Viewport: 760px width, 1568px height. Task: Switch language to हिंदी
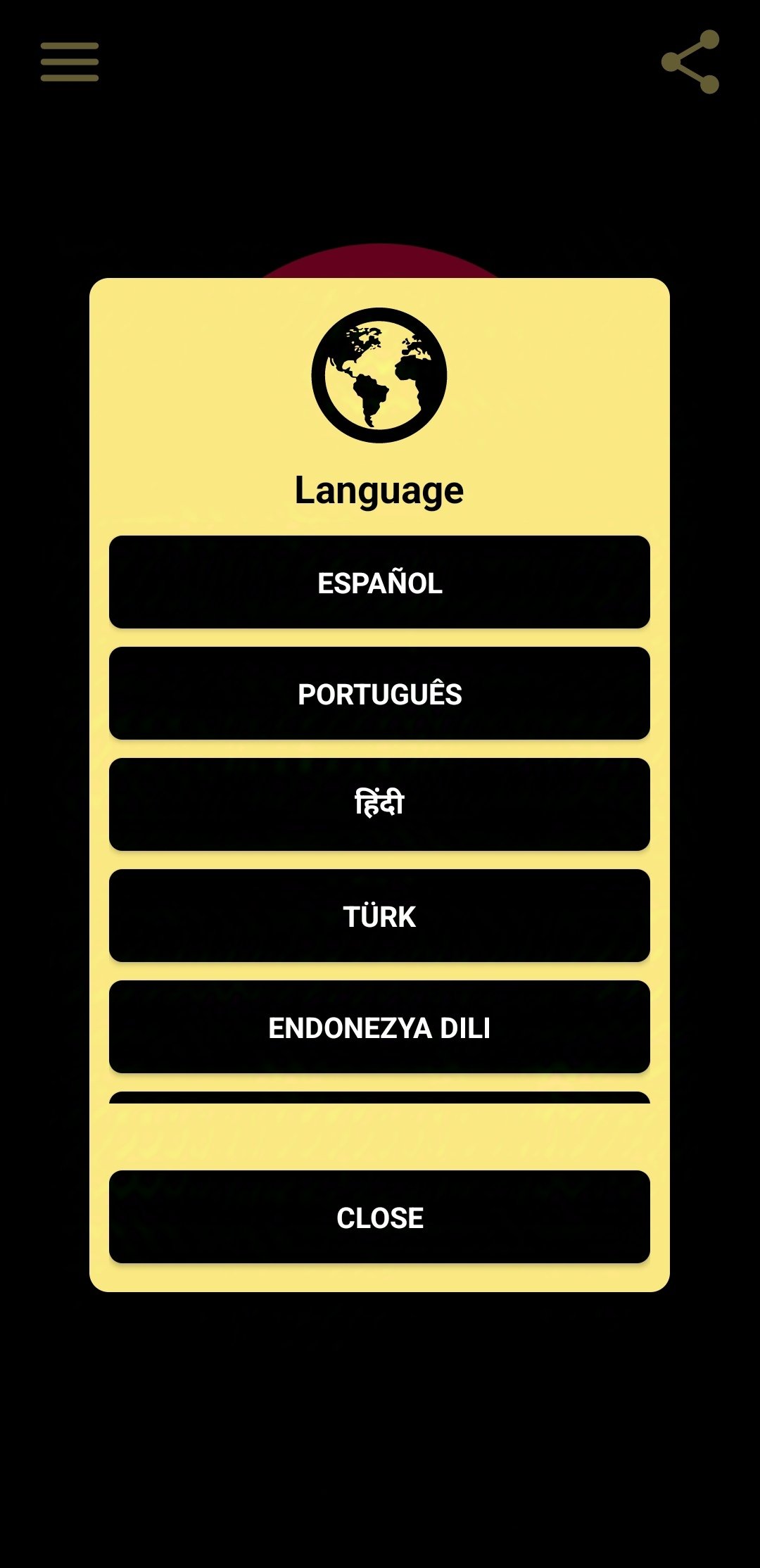(x=379, y=804)
